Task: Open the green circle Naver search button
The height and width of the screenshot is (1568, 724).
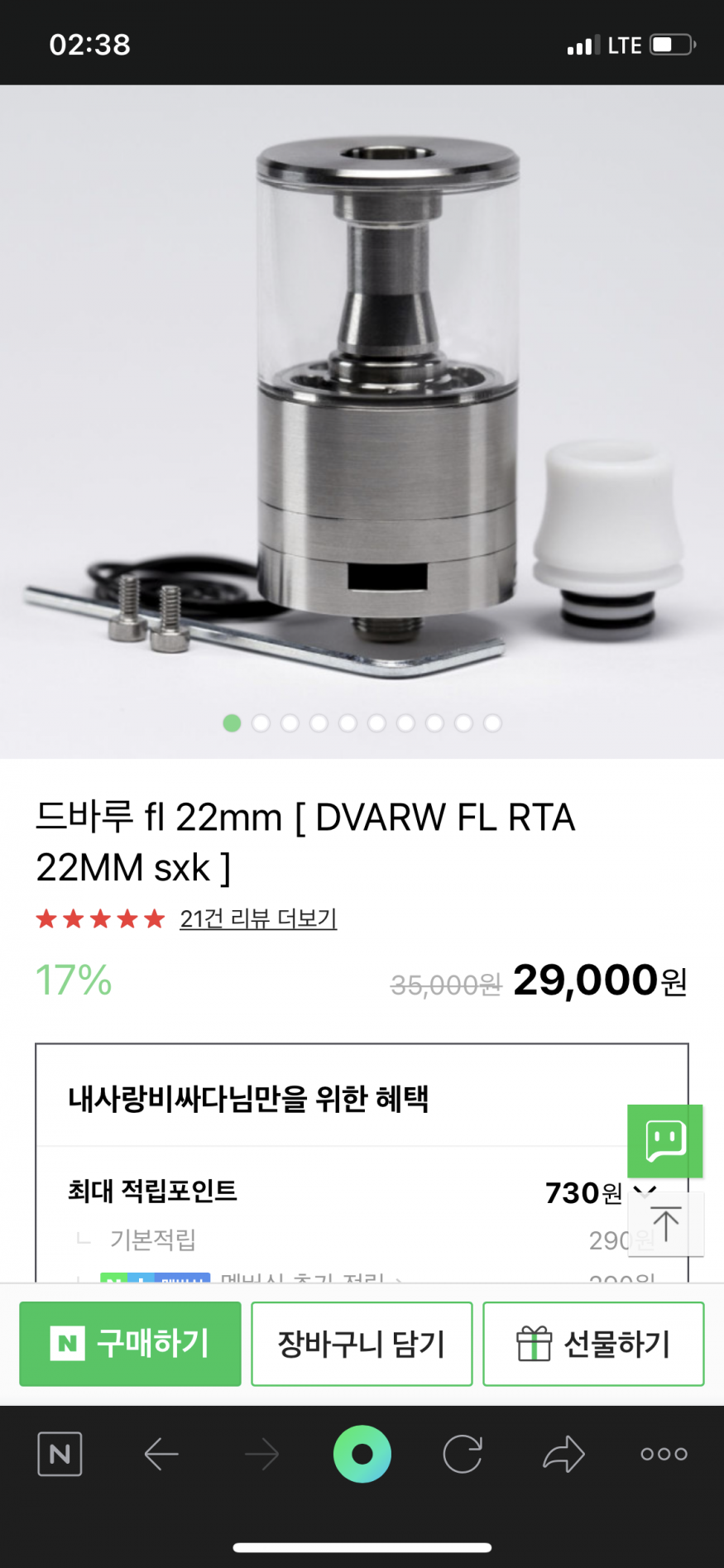Action: (362, 1454)
